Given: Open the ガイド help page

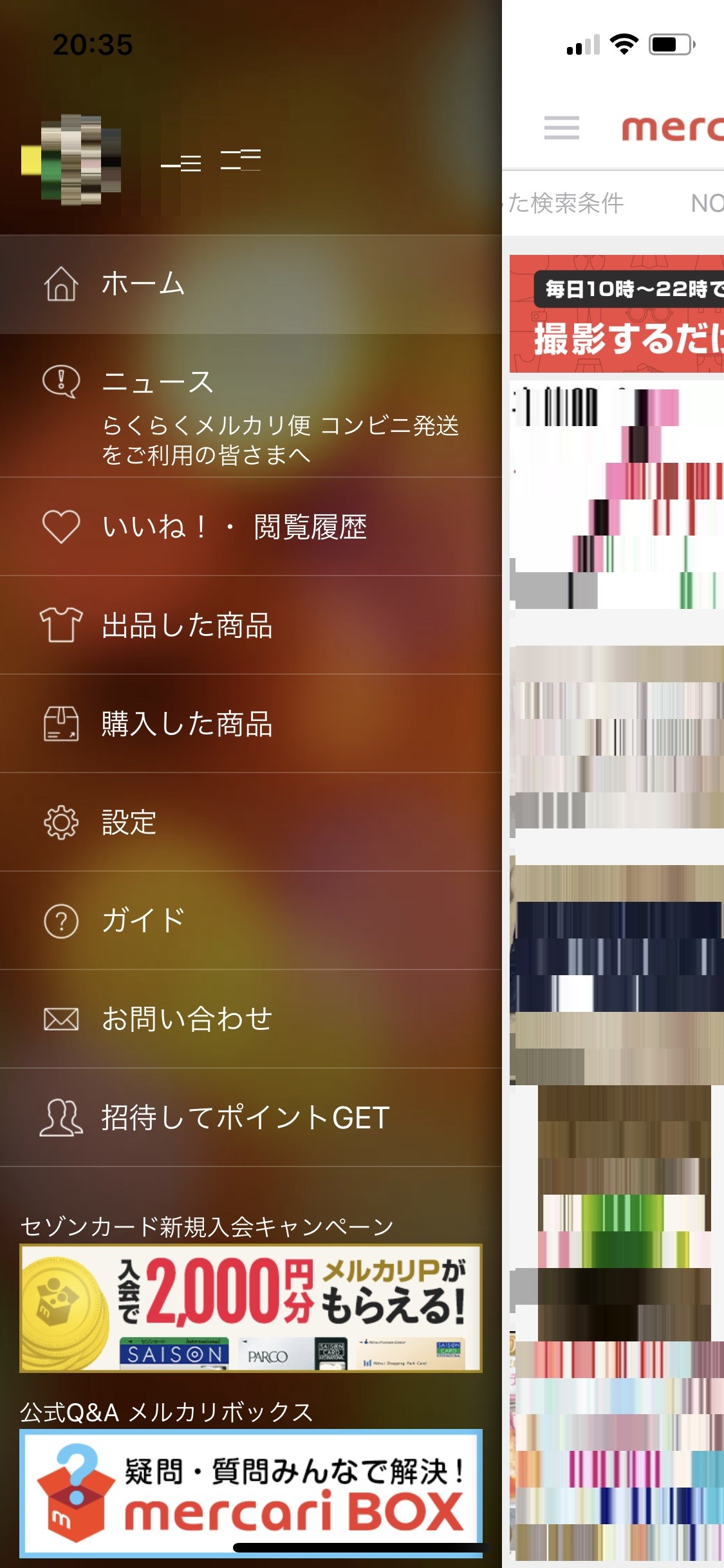Looking at the screenshot, I should pos(251,920).
